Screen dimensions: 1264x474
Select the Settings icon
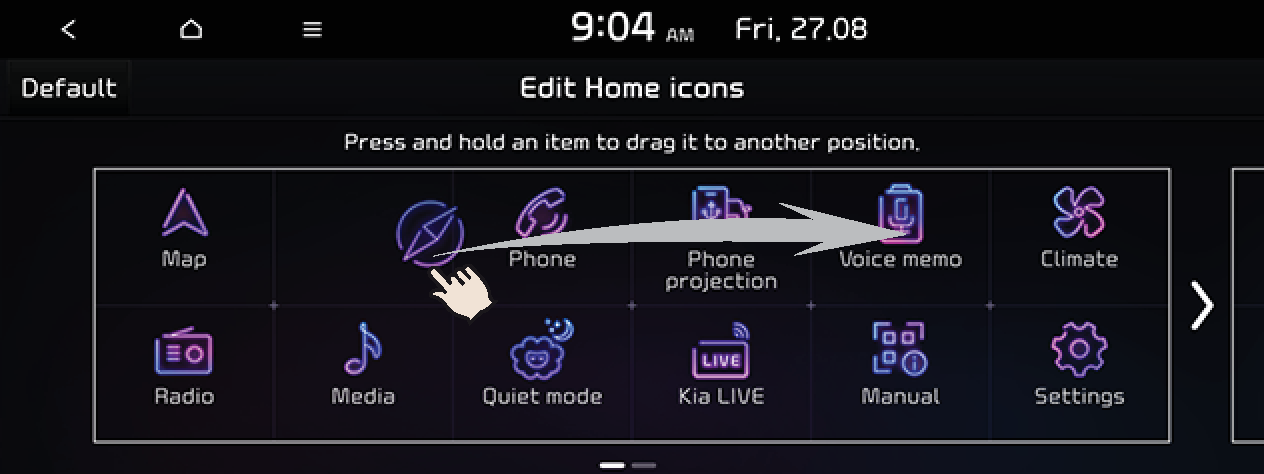[1079, 366]
